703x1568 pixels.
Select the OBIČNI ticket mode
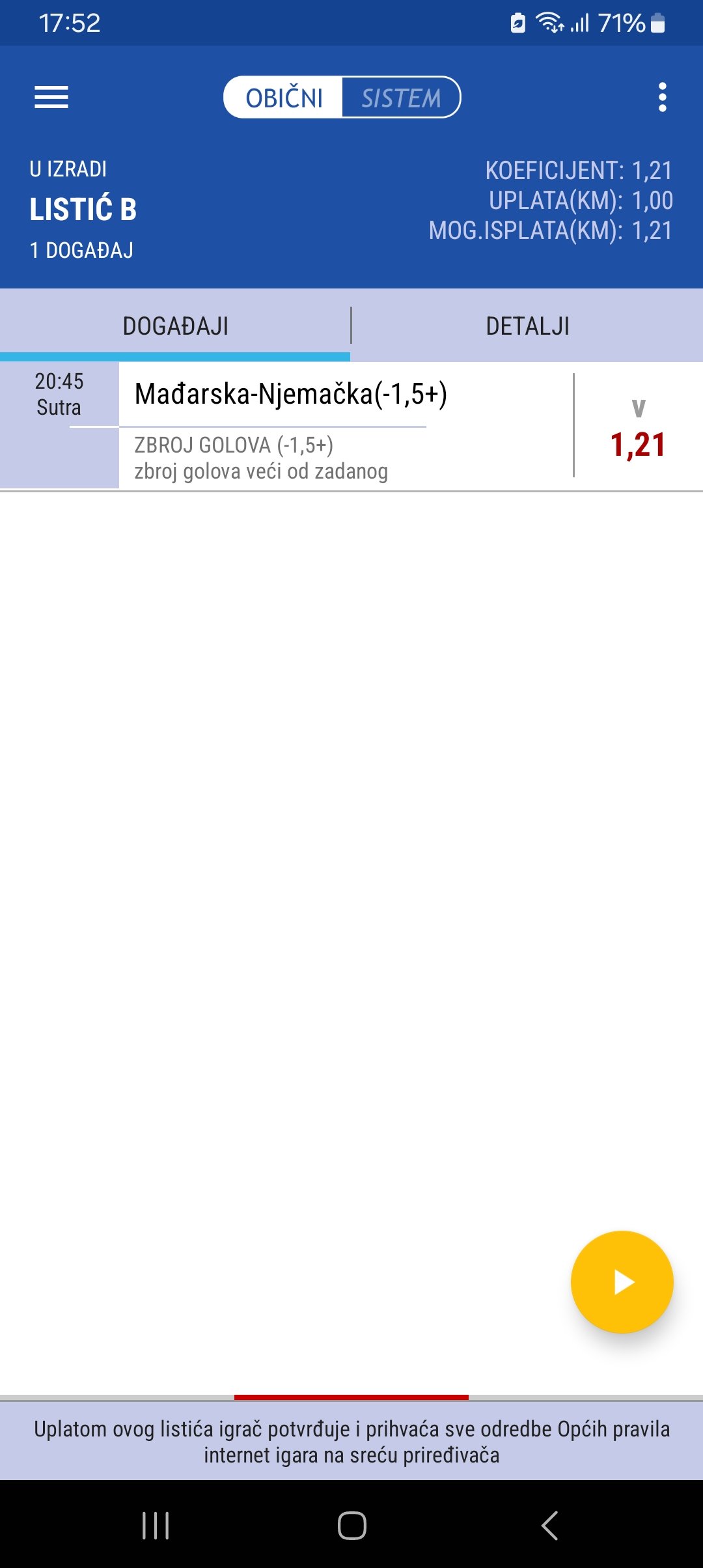284,98
